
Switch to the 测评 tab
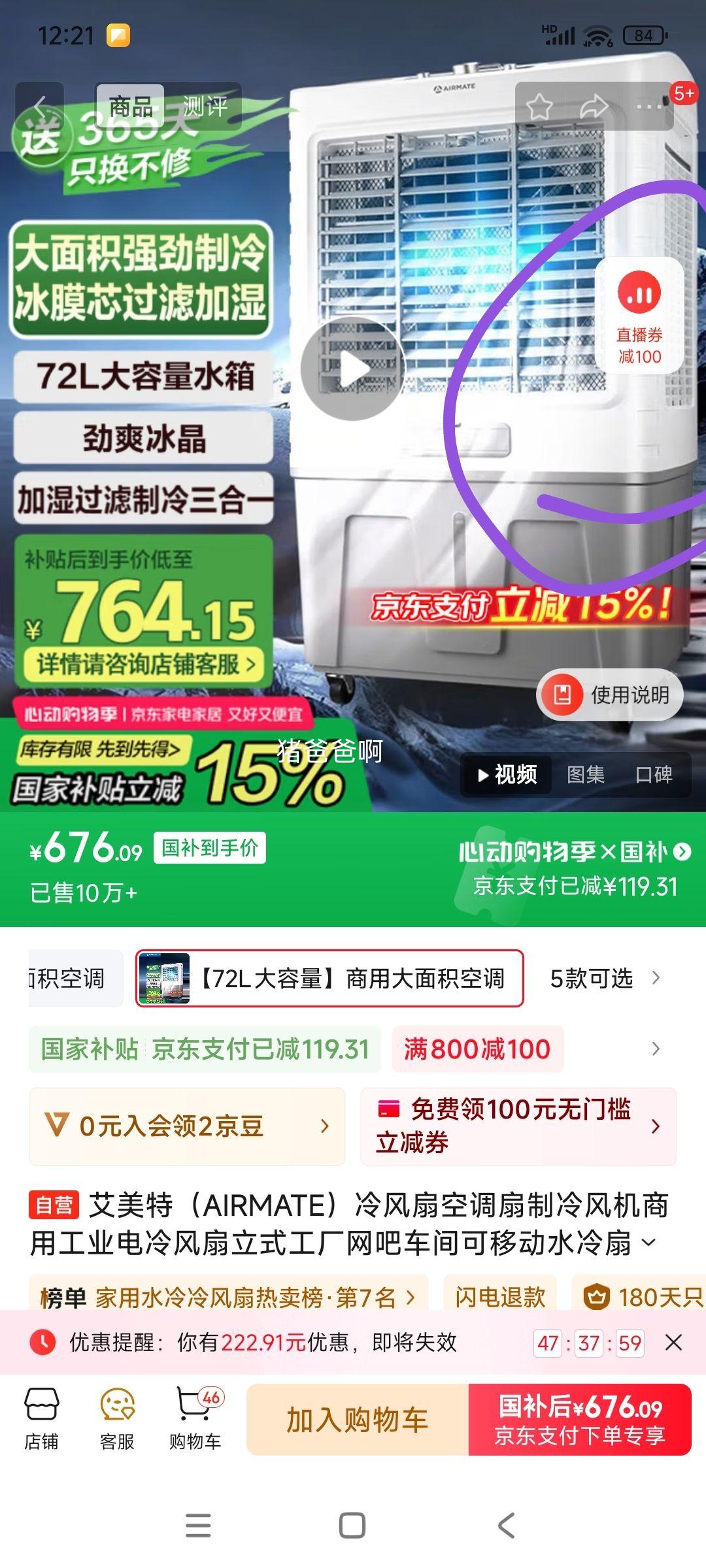pyautogui.click(x=205, y=106)
